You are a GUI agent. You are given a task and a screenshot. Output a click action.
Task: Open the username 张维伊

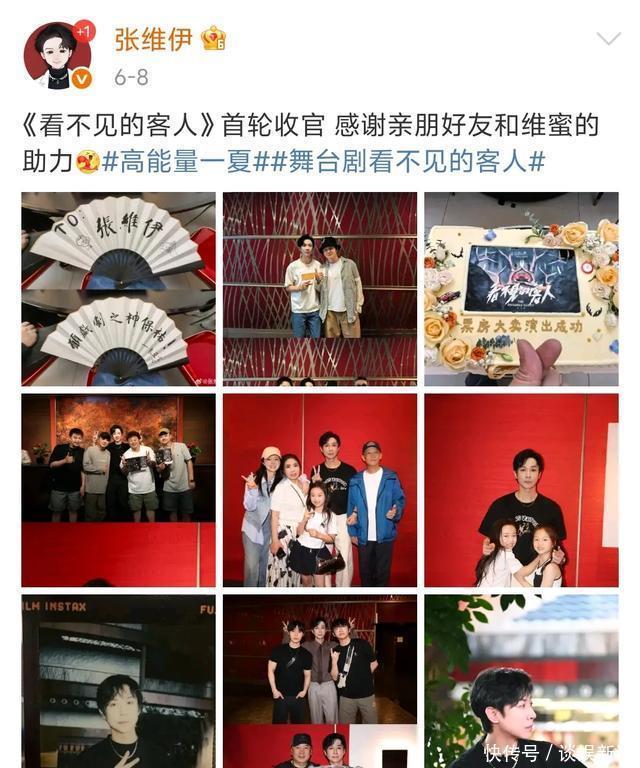[x=154, y=39]
